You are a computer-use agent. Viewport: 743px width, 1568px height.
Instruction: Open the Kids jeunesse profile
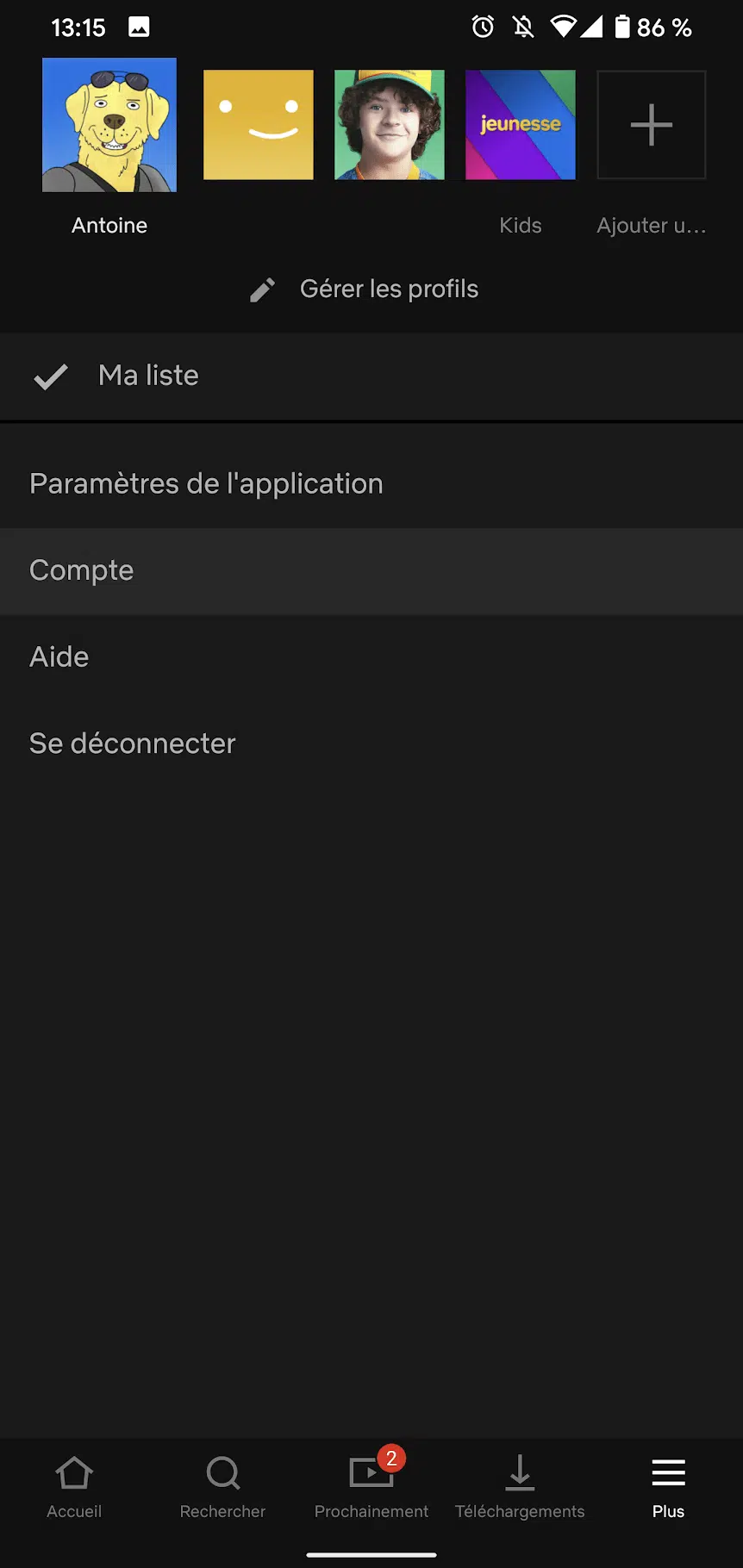(521, 125)
